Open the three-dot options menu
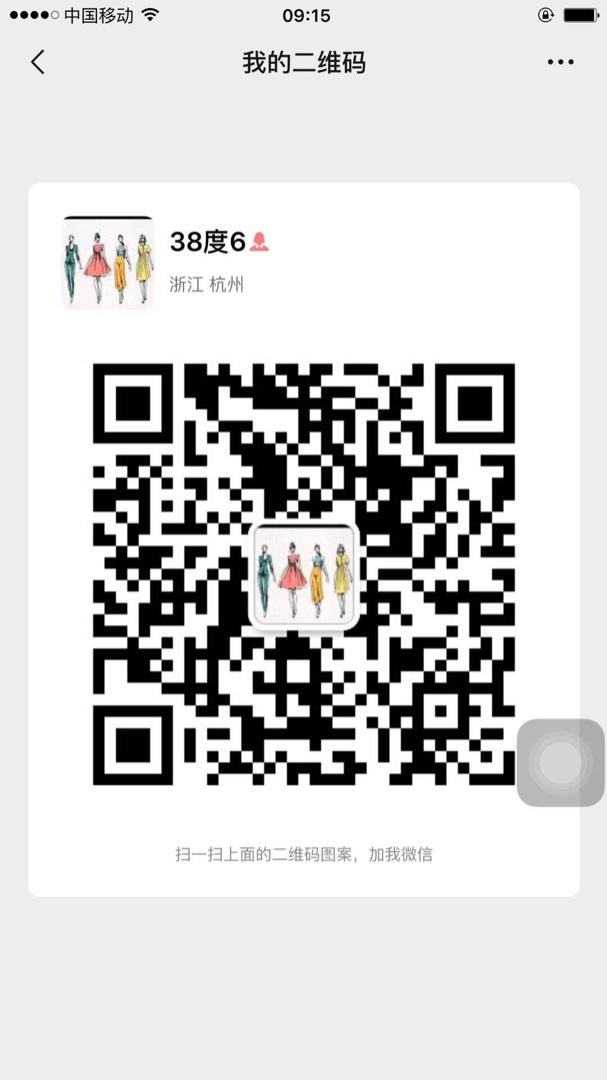The image size is (607, 1080). click(x=560, y=63)
